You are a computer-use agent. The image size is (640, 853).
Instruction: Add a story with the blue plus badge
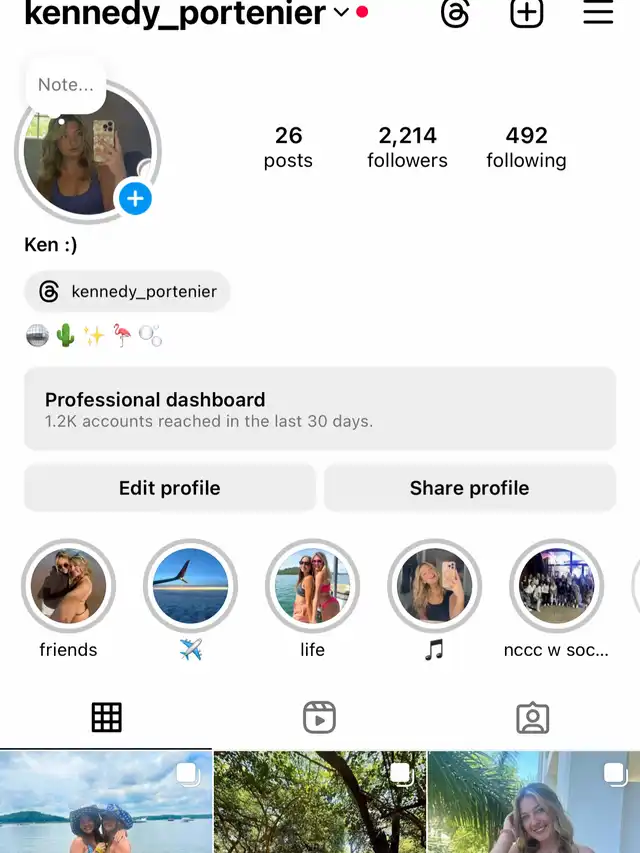pos(135,199)
